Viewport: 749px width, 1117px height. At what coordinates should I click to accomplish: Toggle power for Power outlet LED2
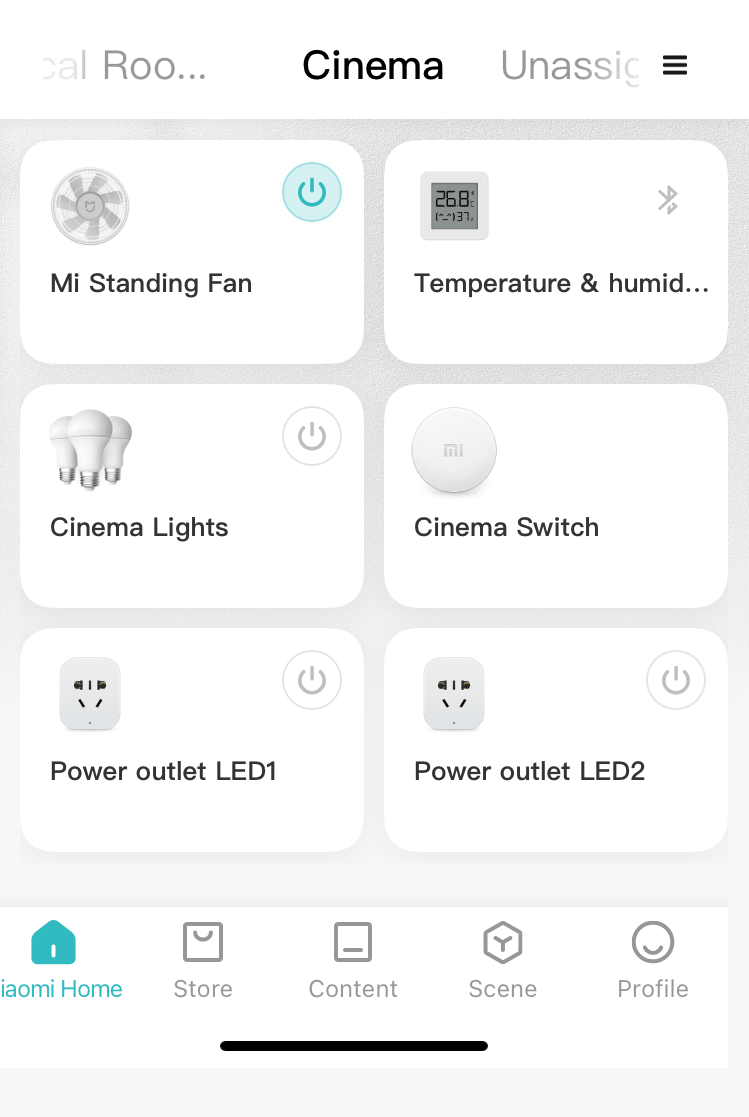coord(676,680)
